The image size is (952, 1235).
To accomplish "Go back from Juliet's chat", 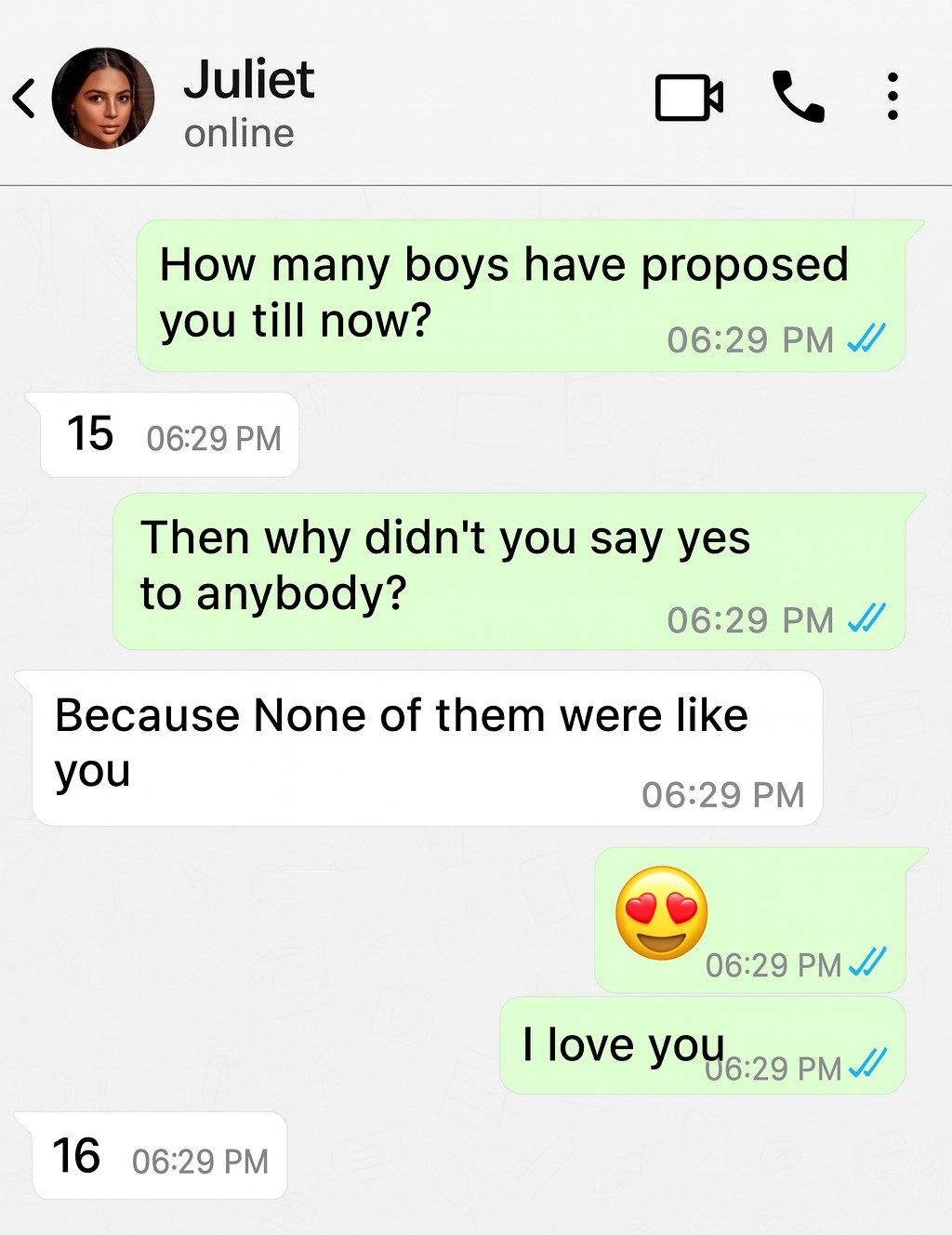I will 24,98.
